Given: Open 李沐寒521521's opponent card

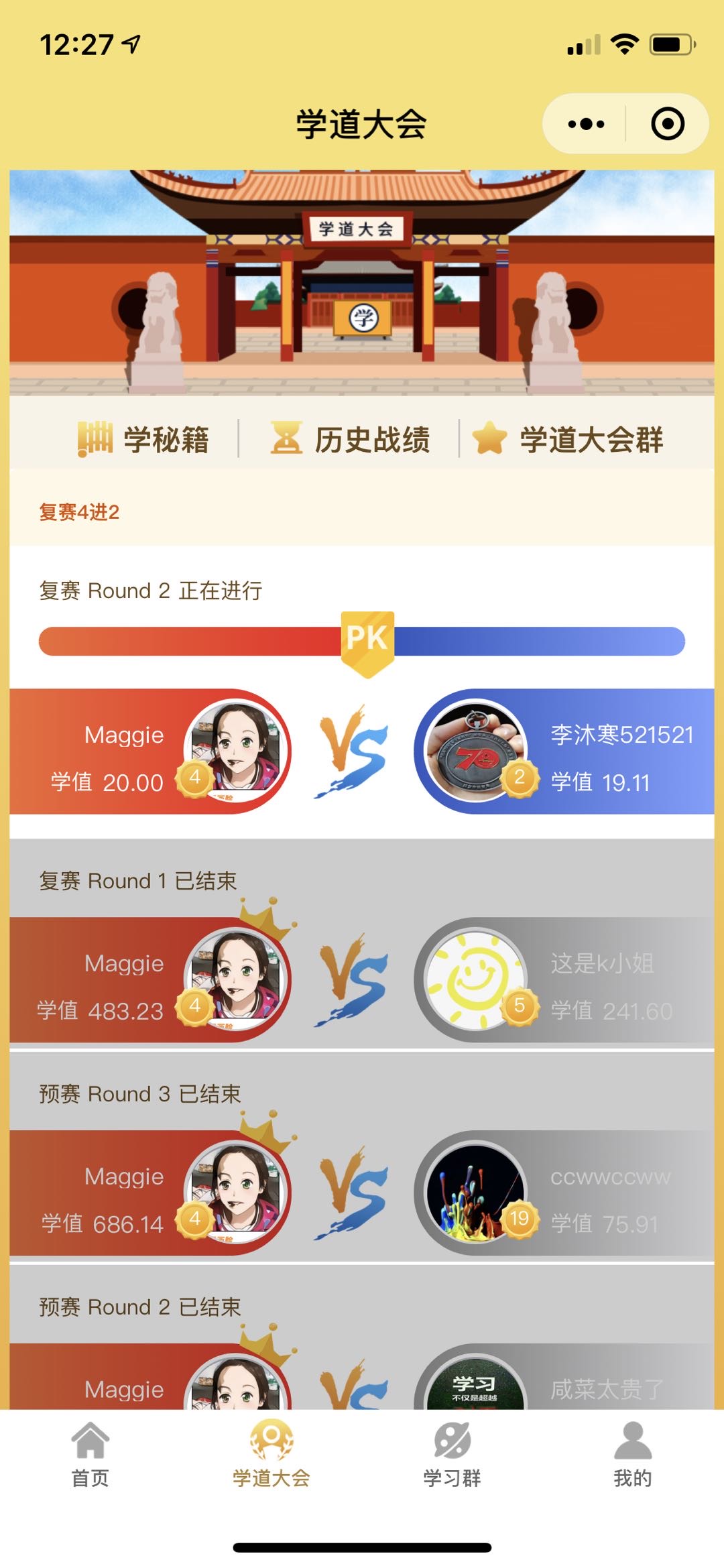Looking at the screenshot, I should (x=563, y=751).
